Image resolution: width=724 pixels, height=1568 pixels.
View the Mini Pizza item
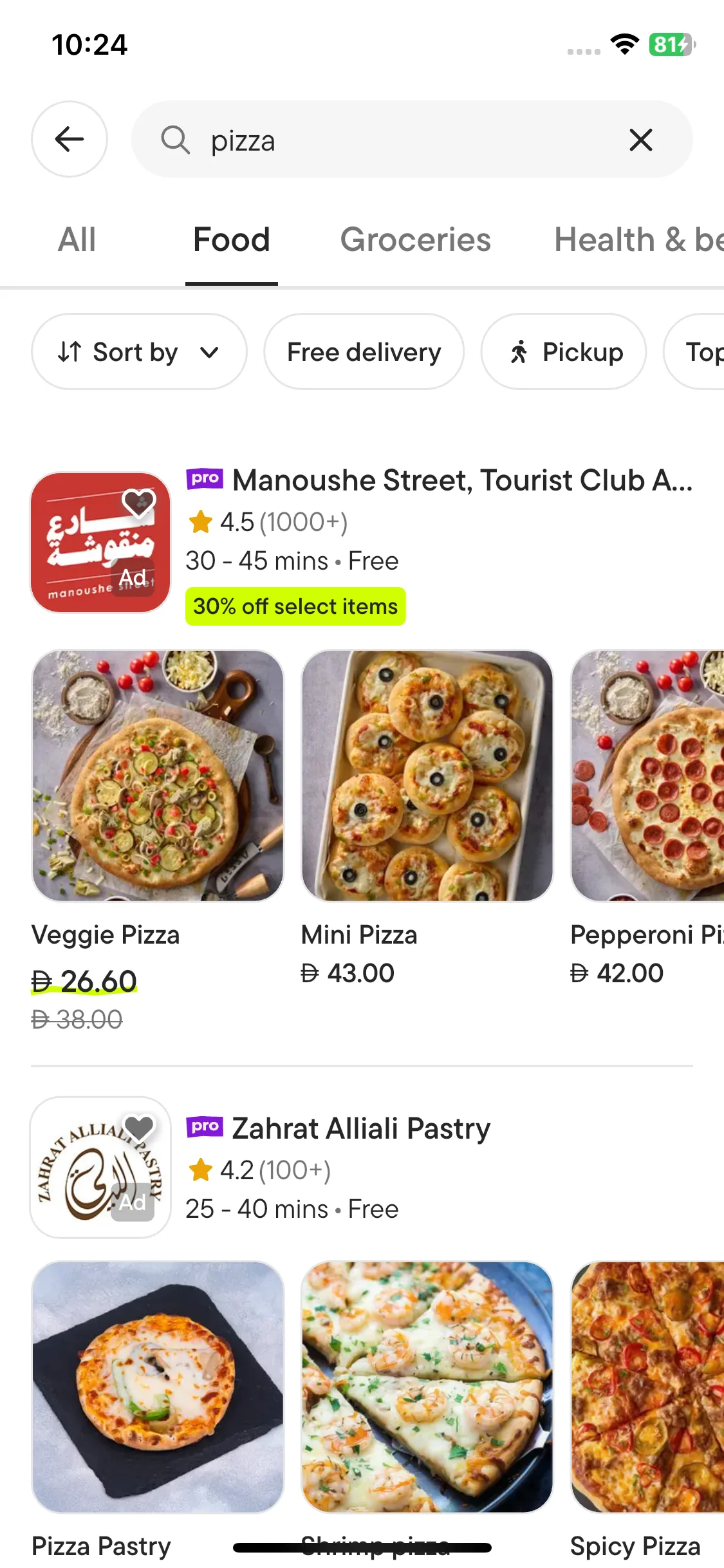tap(427, 776)
